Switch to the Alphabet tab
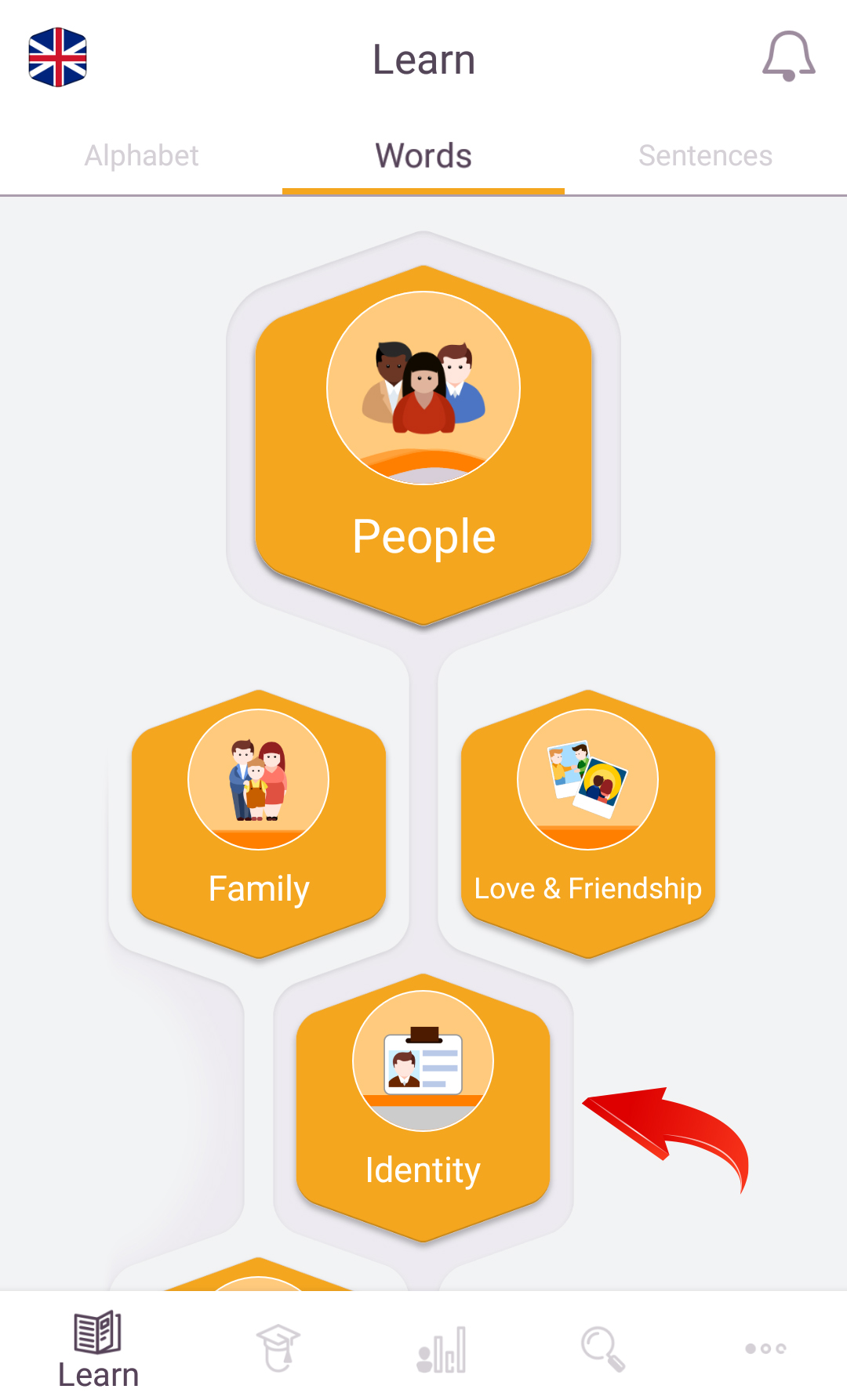847x1400 pixels. [141, 156]
